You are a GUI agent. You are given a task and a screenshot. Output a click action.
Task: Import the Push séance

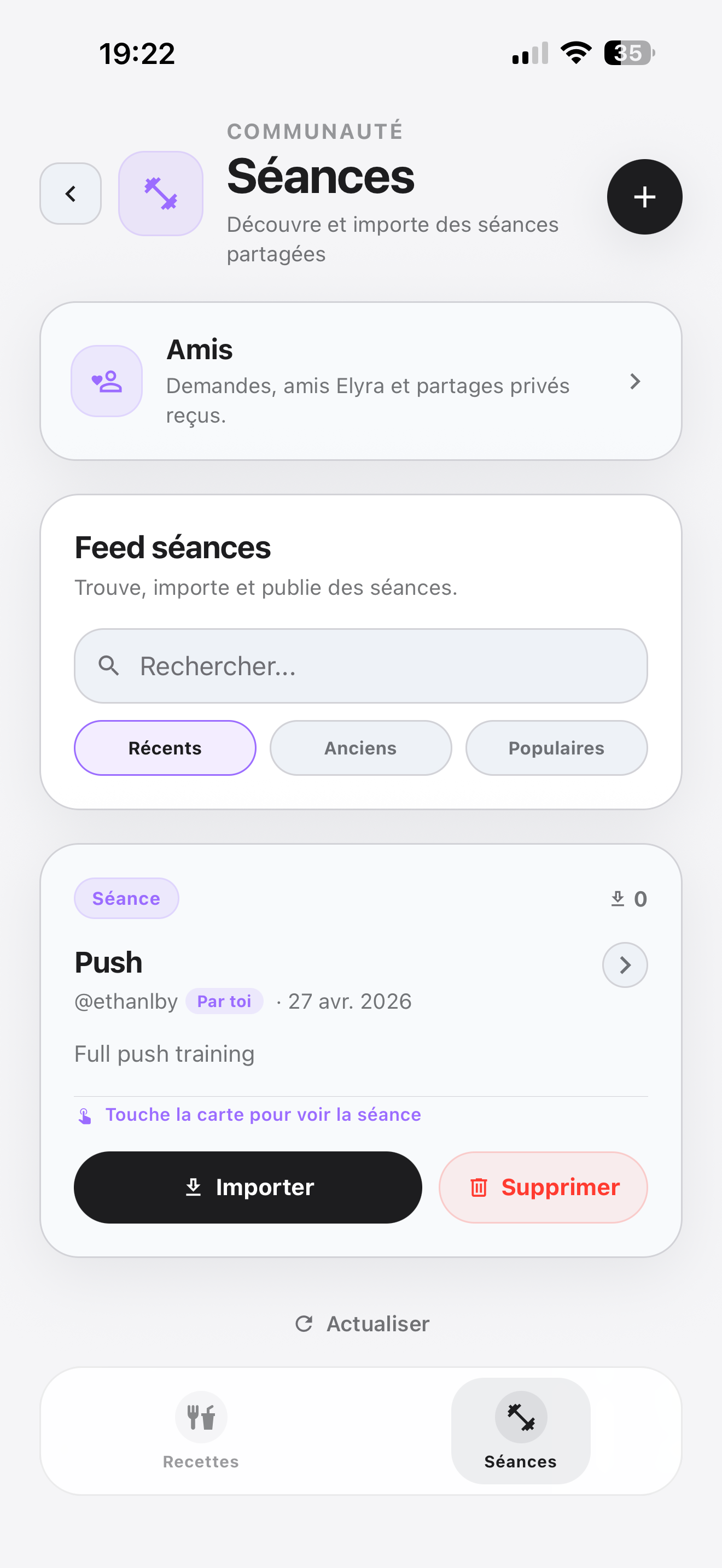coord(248,1187)
